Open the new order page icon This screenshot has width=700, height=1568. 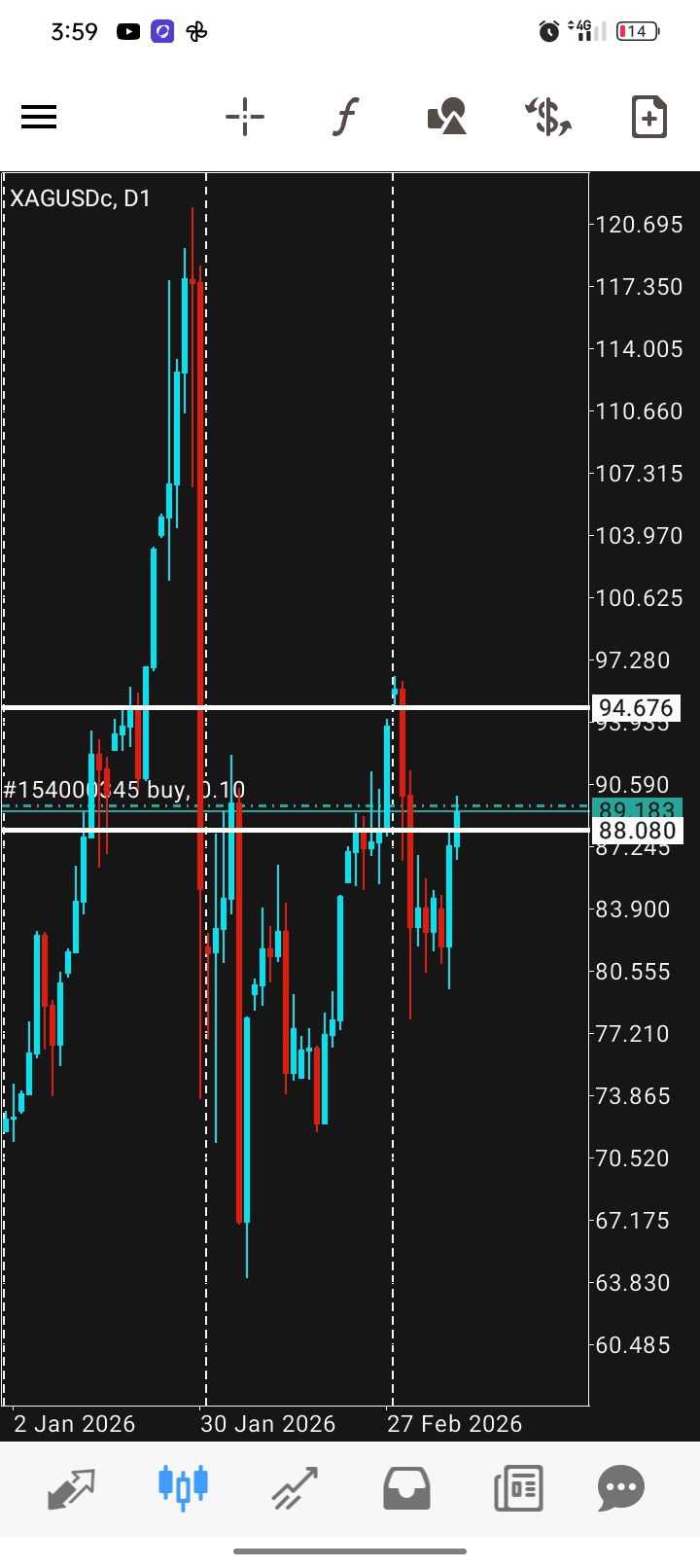click(648, 118)
